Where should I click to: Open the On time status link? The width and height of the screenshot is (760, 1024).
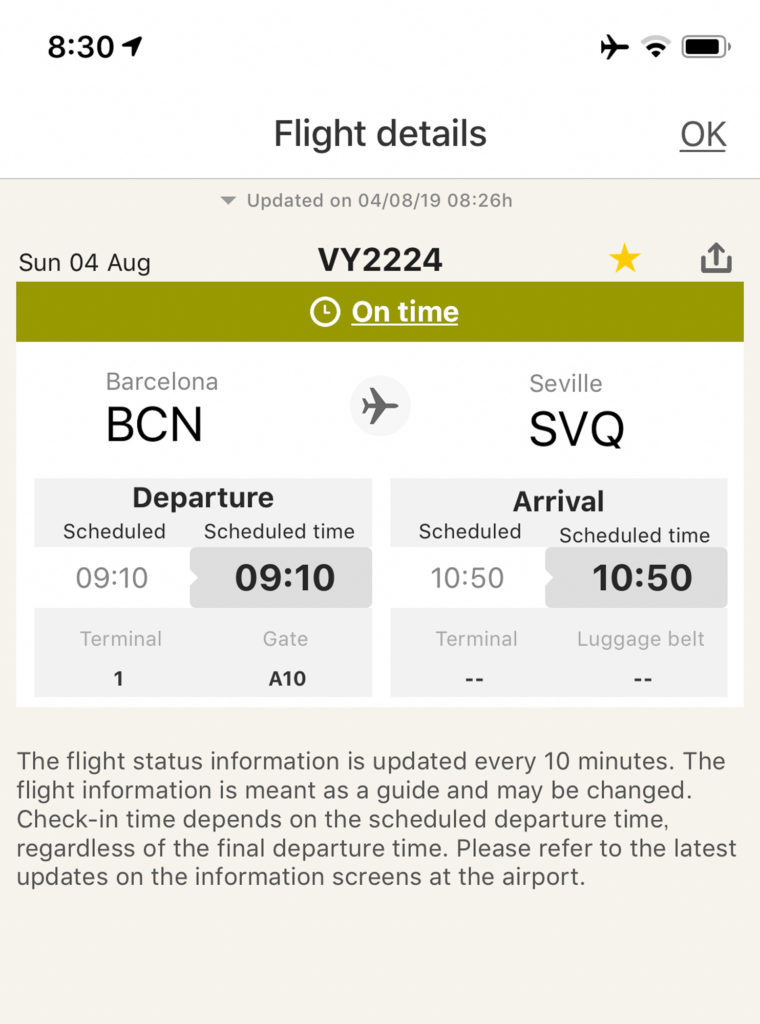tap(404, 312)
